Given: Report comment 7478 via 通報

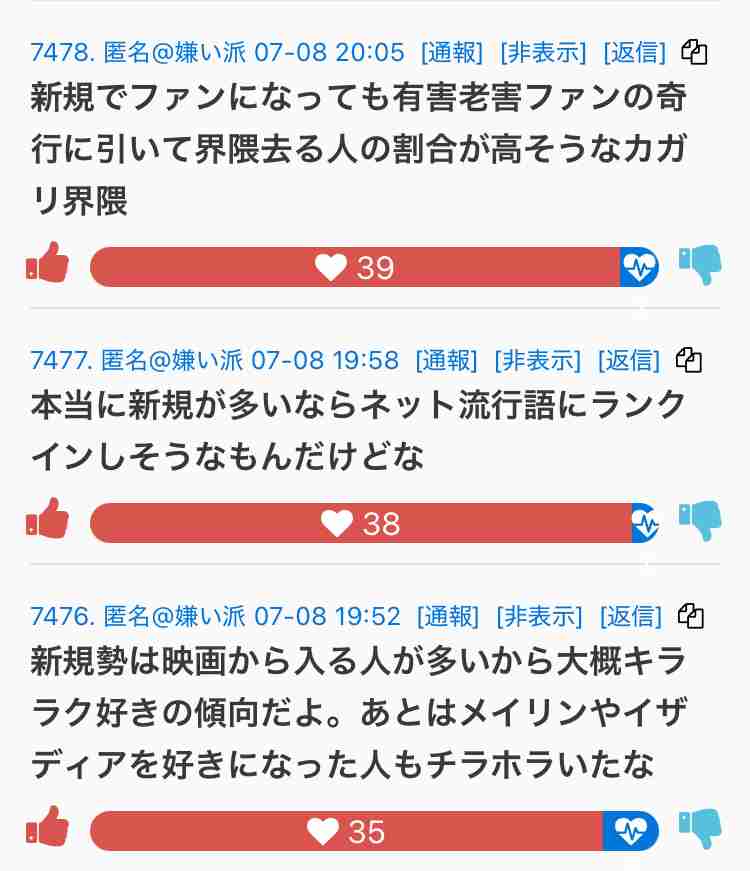Looking at the screenshot, I should pyautogui.click(x=451, y=52).
